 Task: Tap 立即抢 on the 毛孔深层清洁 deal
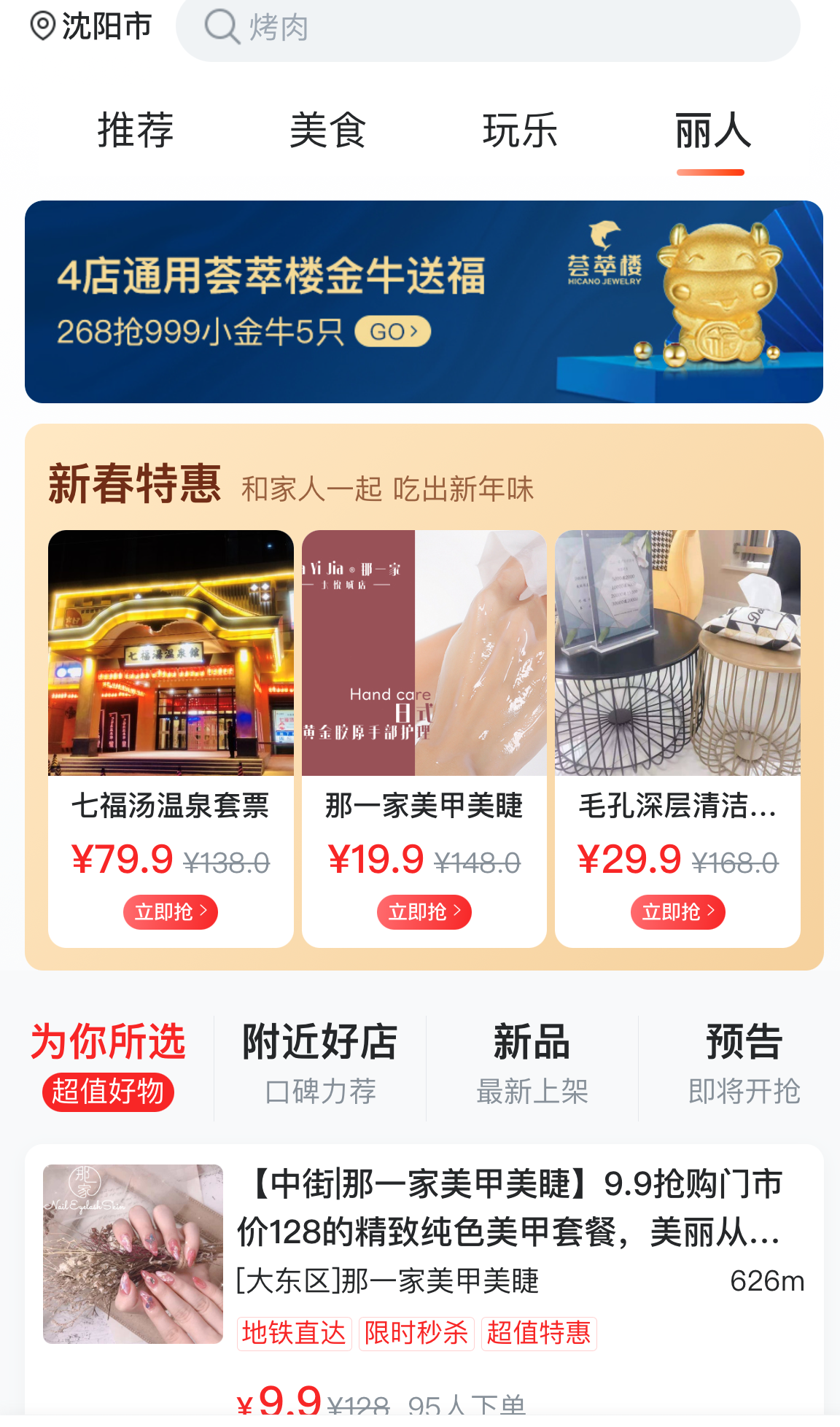pyautogui.click(x=677, y=912)
